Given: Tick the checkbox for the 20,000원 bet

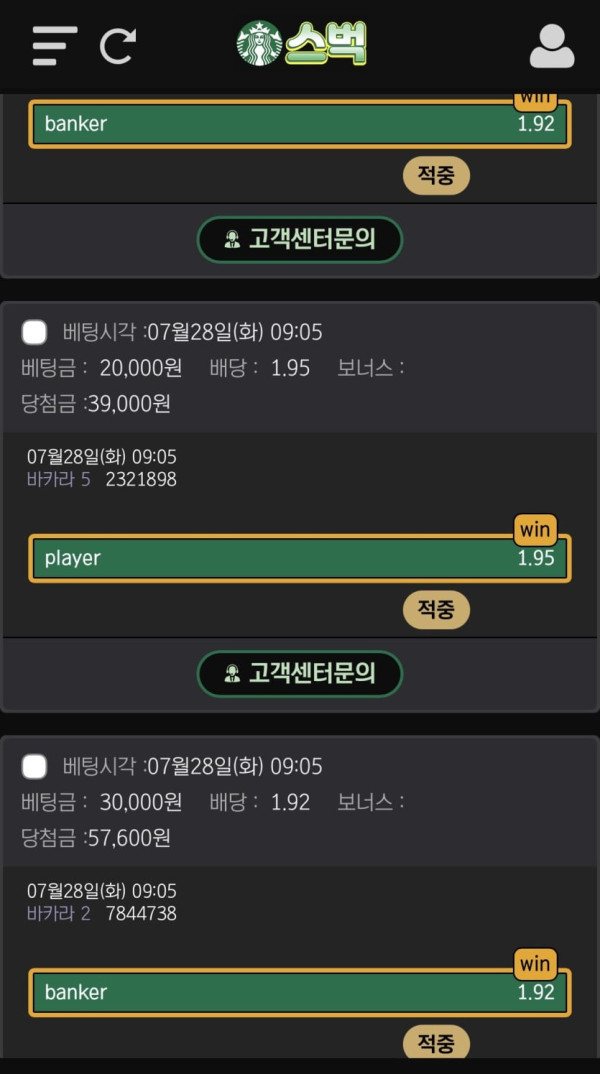Looking at the screenshot, I should coord(34,333).
